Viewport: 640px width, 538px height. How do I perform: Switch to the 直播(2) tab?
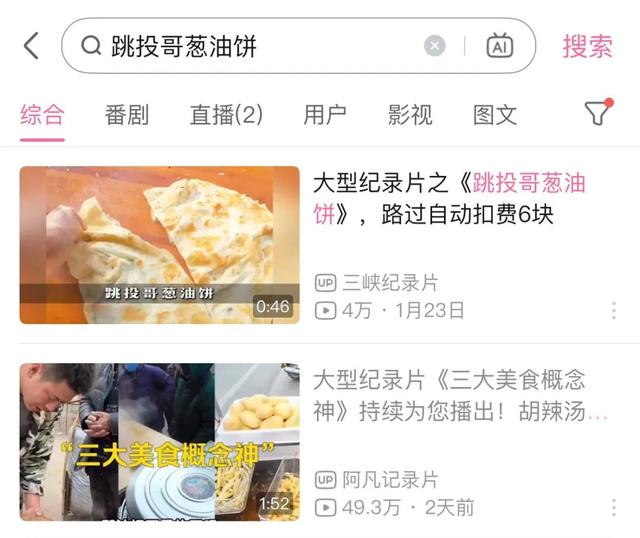tap(226, 114)
